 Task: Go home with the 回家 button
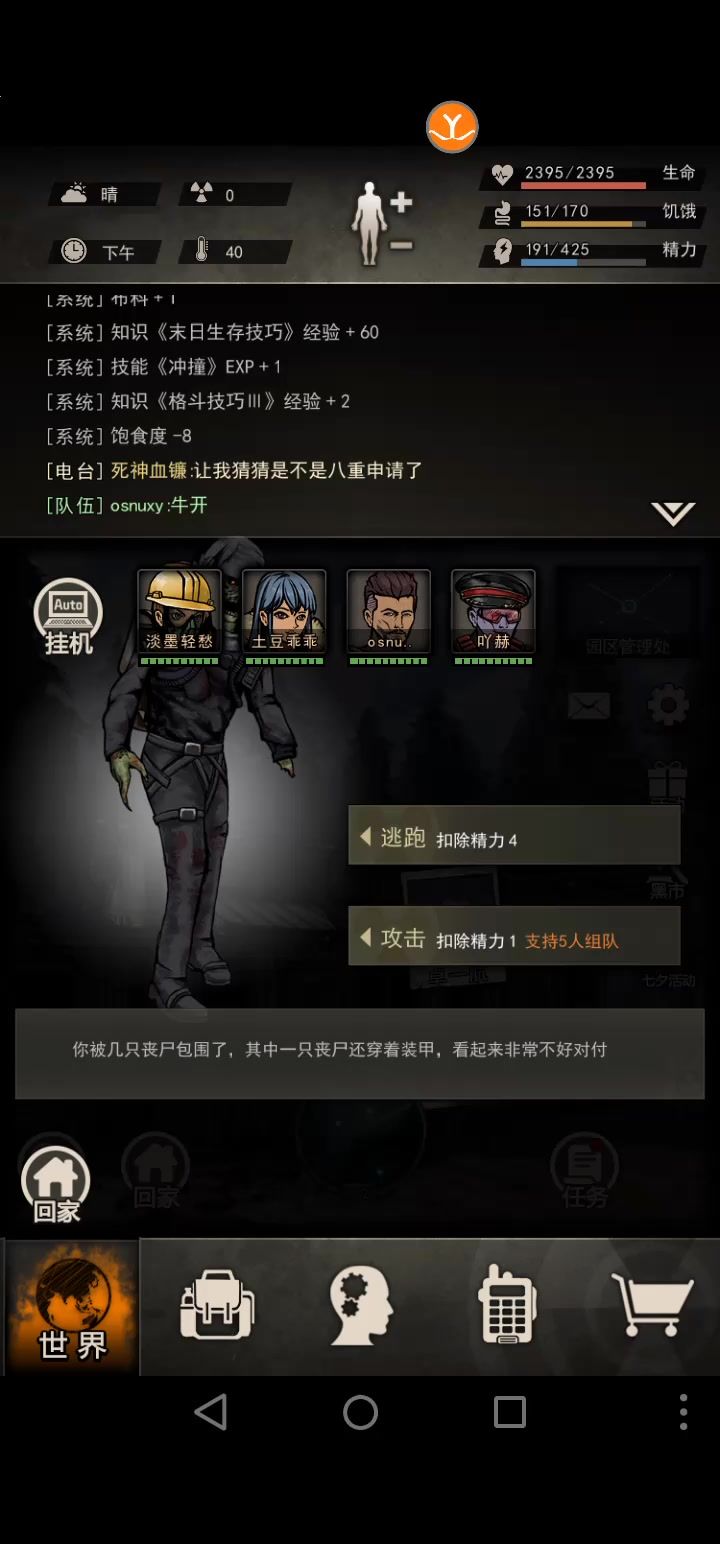click(x=56, y=1185)
